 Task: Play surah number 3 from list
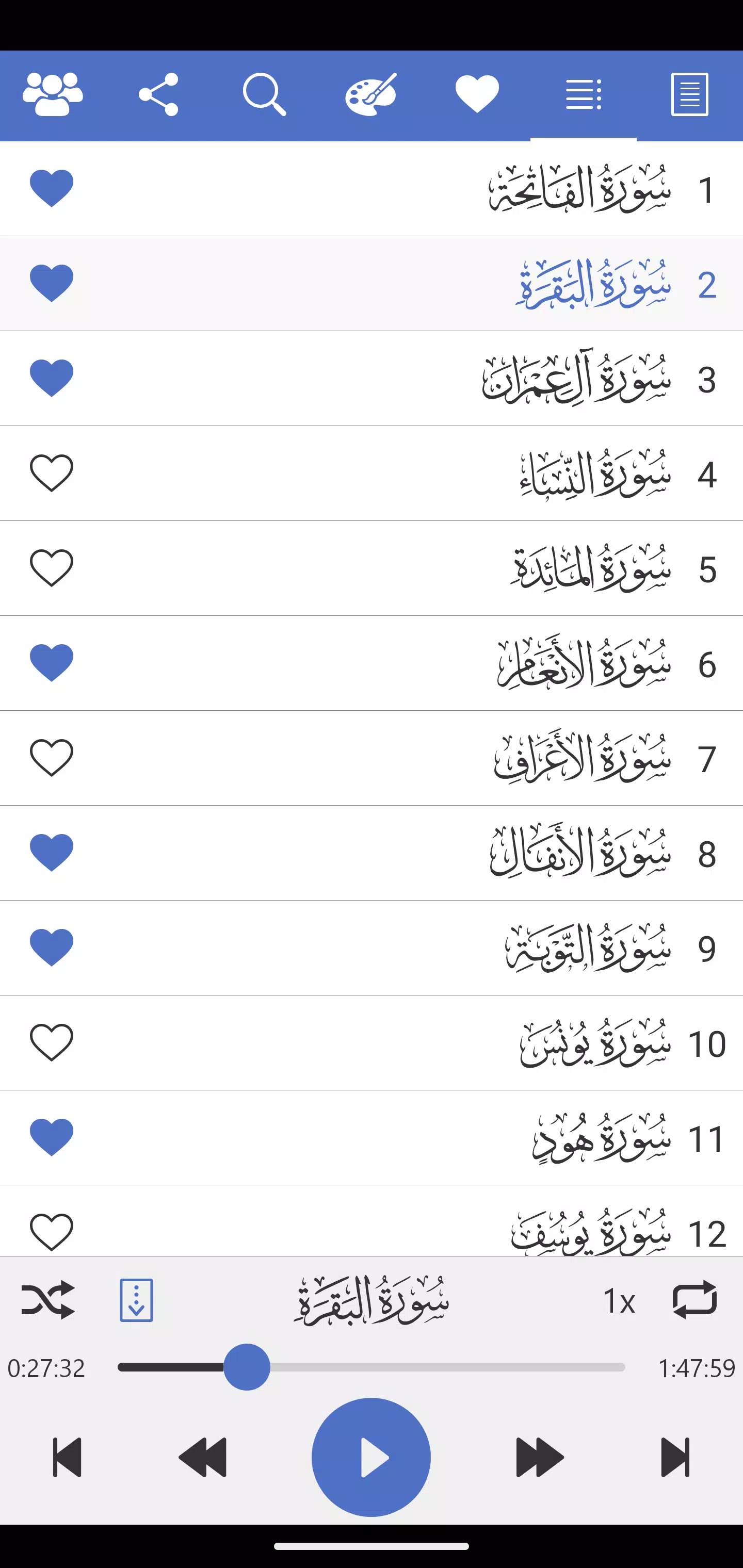(x=372, y=379)
